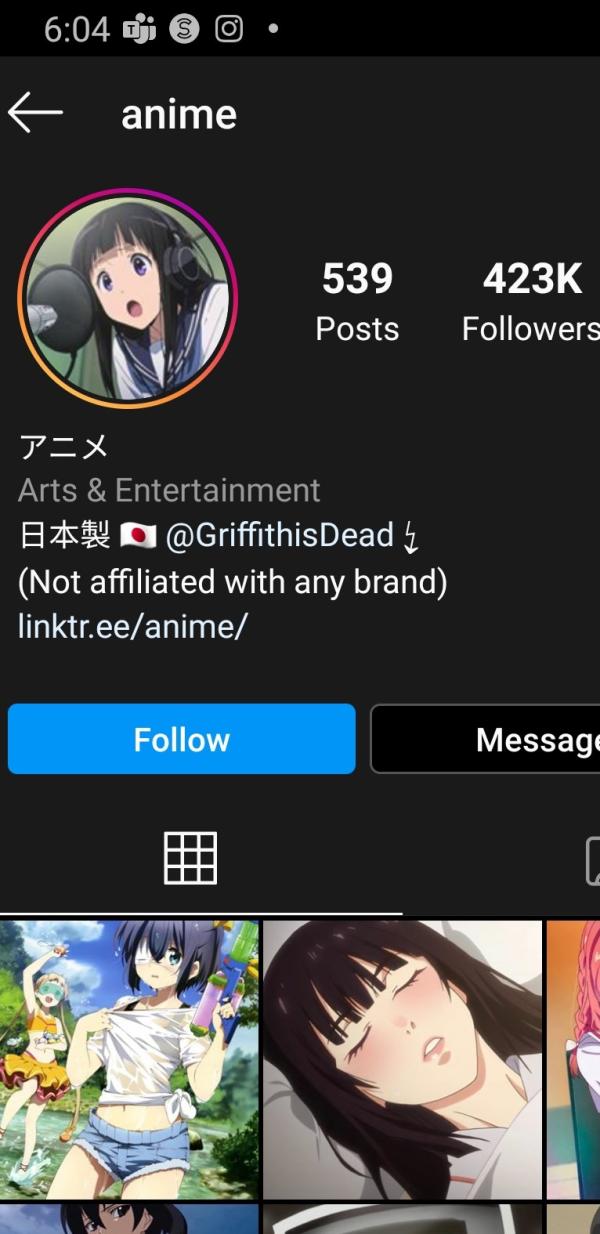Follow the anime account
Screen dimensions: 600x1234
click(x=181, y=739)
